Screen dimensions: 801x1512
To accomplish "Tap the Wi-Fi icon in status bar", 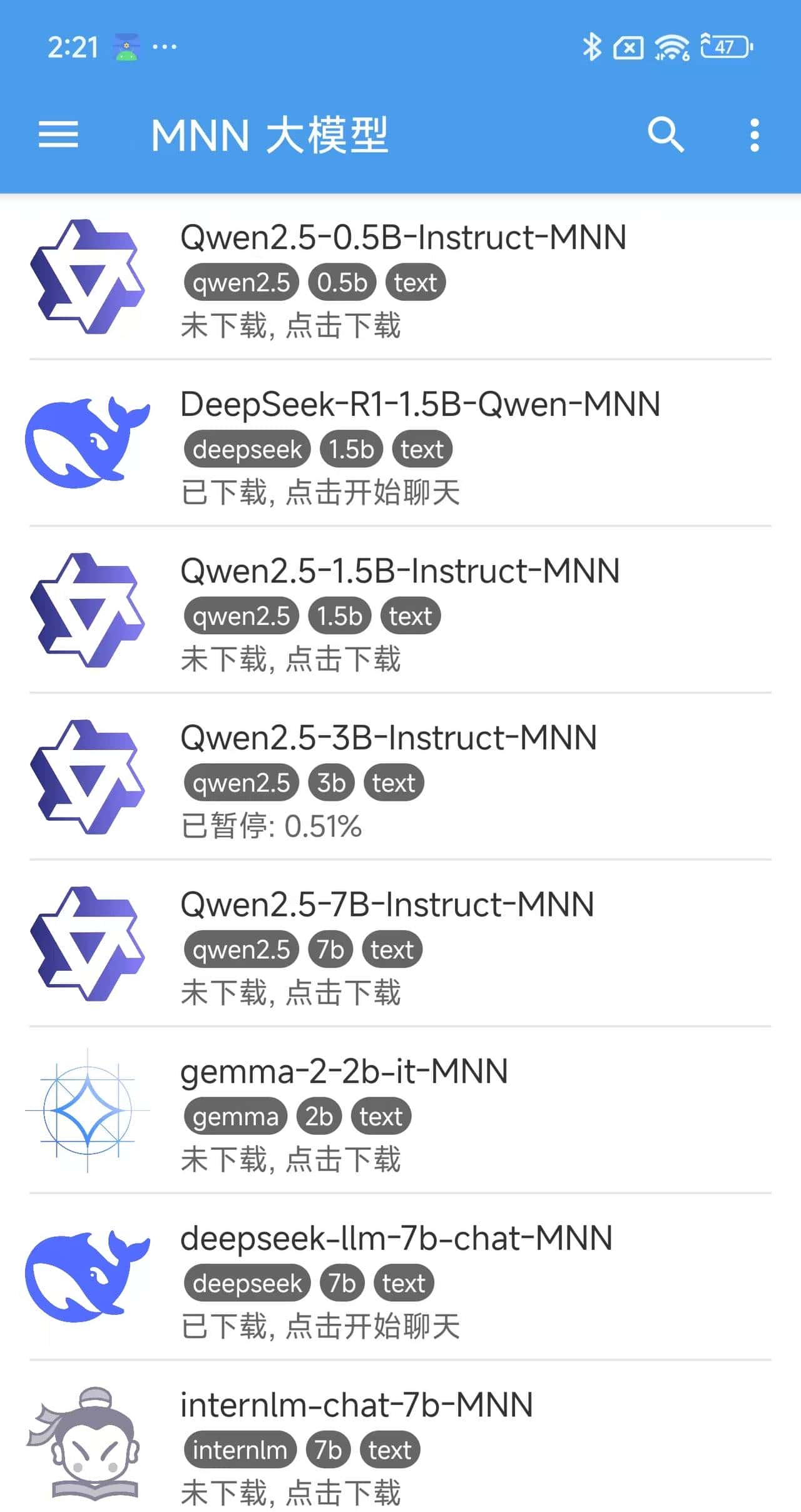I will [x=670, y=47].
